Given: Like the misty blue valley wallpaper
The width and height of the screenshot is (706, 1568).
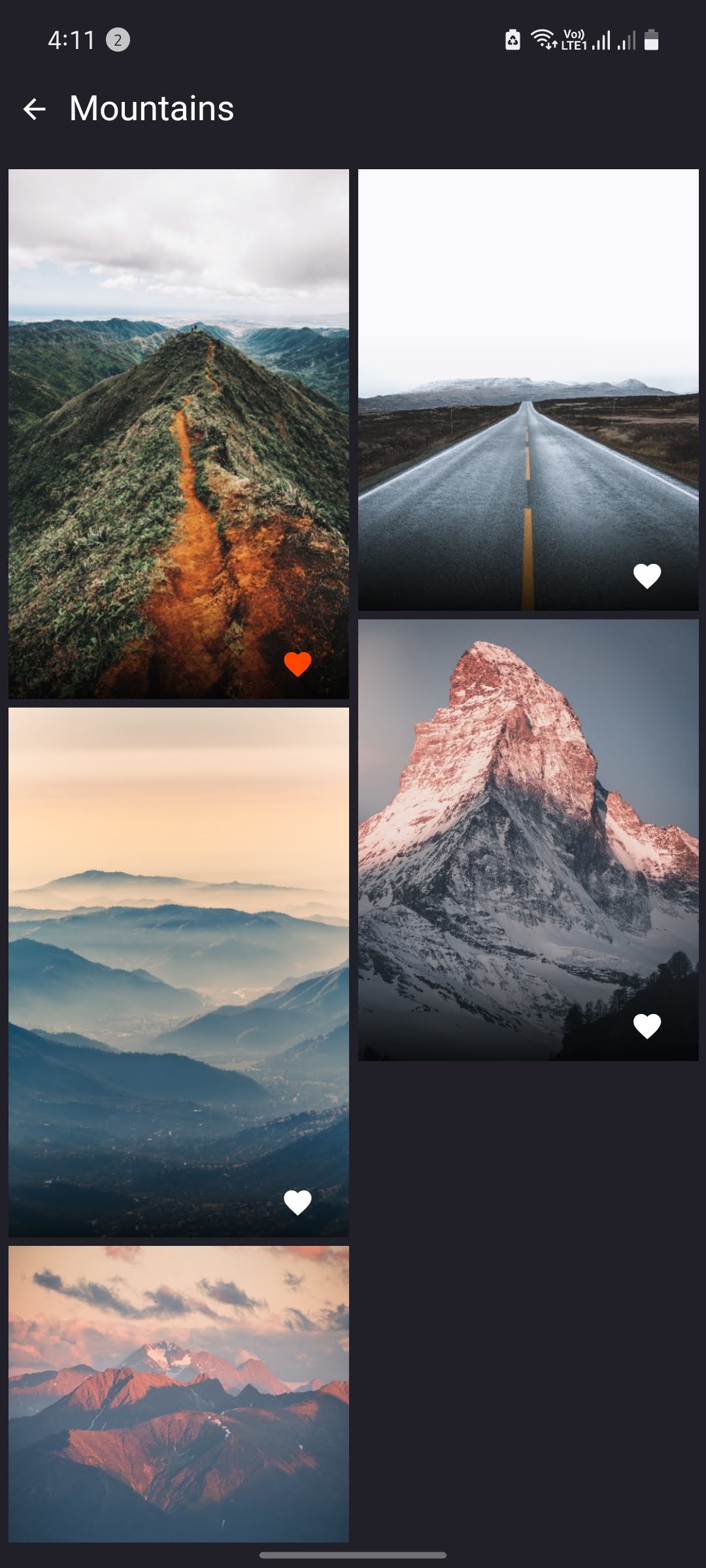Looking at the screenshot, I should point(297,1202).
